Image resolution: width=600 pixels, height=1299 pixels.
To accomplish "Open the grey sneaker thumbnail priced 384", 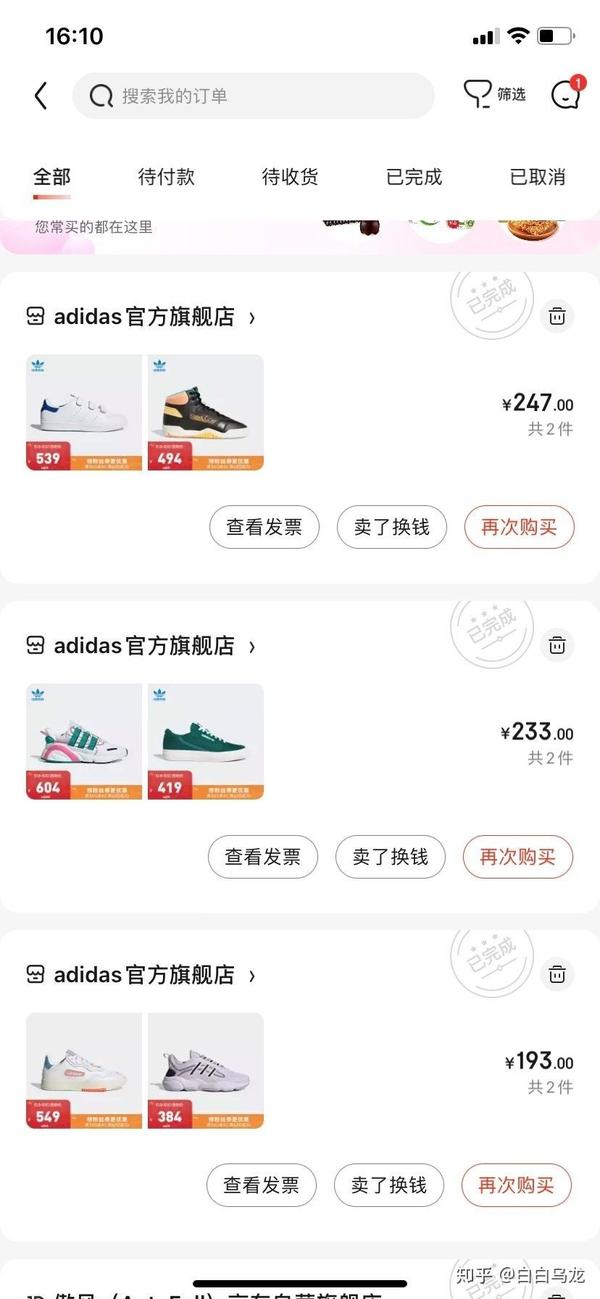I will (206, 1070).
